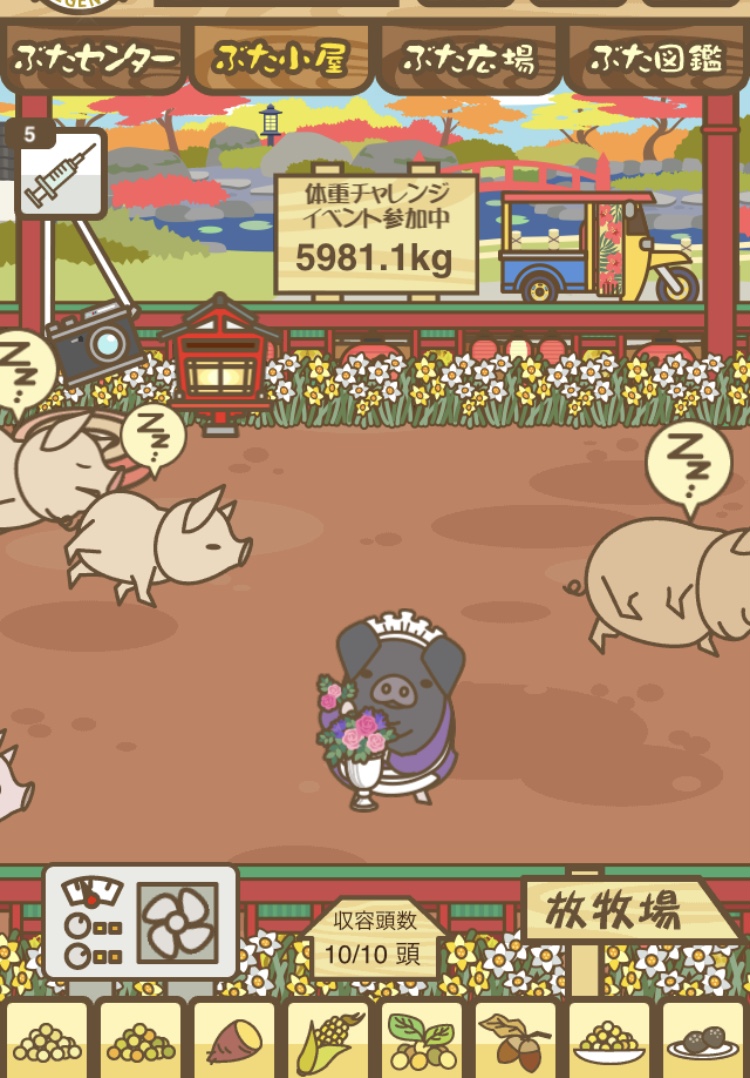This screenshot has width=750, height=1078.
Task: Go to the 放牧場 pasture sign
Action: (620, 910)
